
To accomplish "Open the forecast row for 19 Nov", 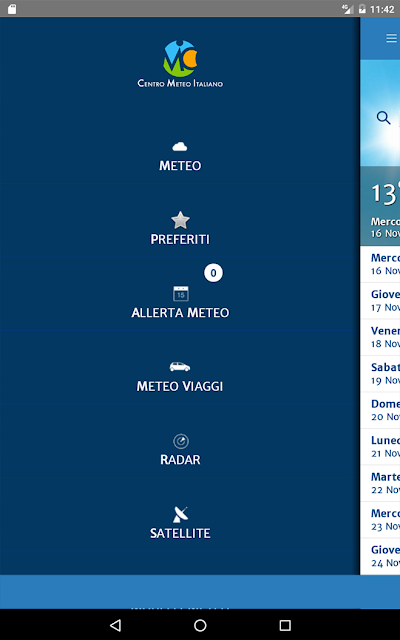I will coord(380,374).
